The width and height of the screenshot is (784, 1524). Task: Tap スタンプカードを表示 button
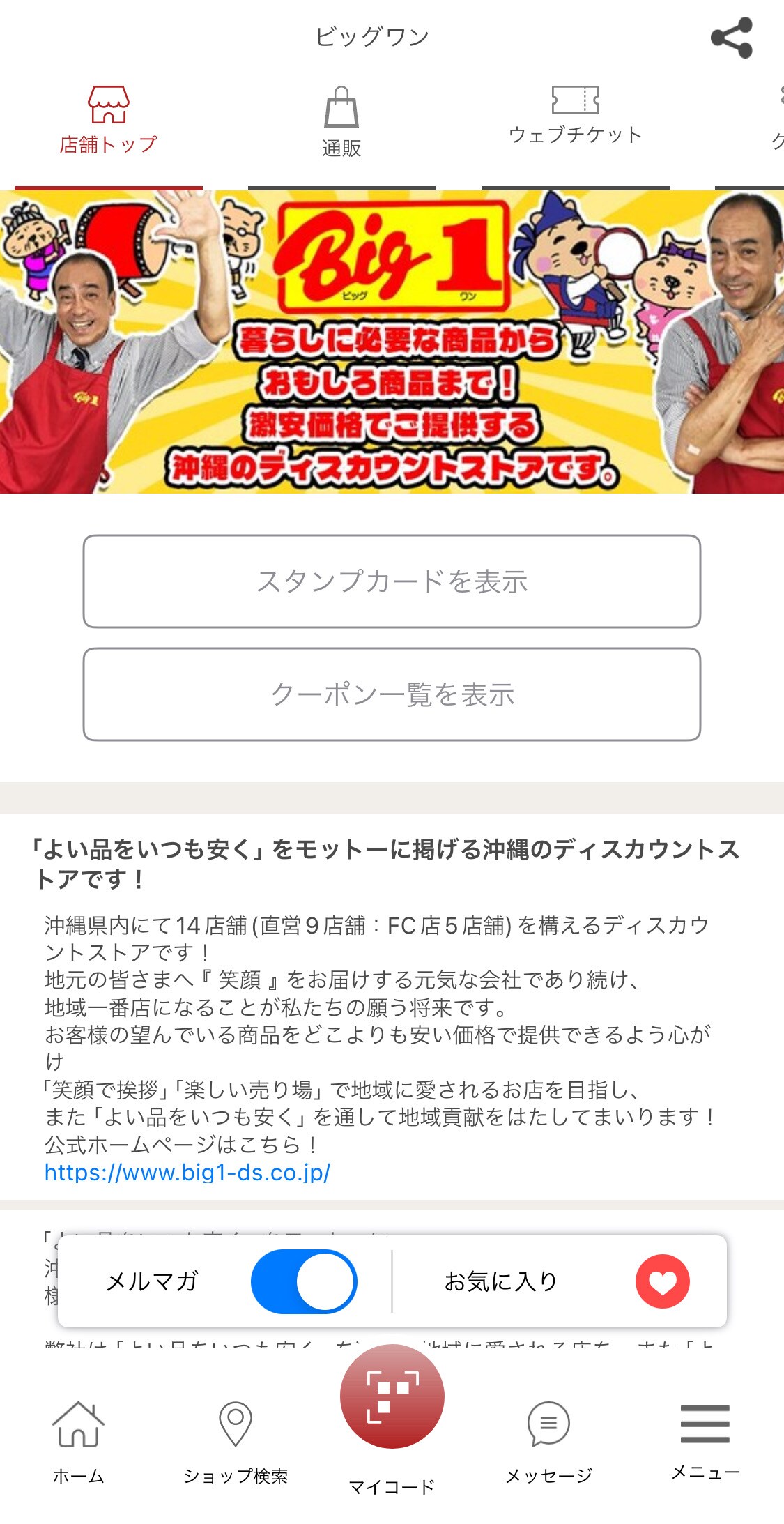[x=392, y=581]
